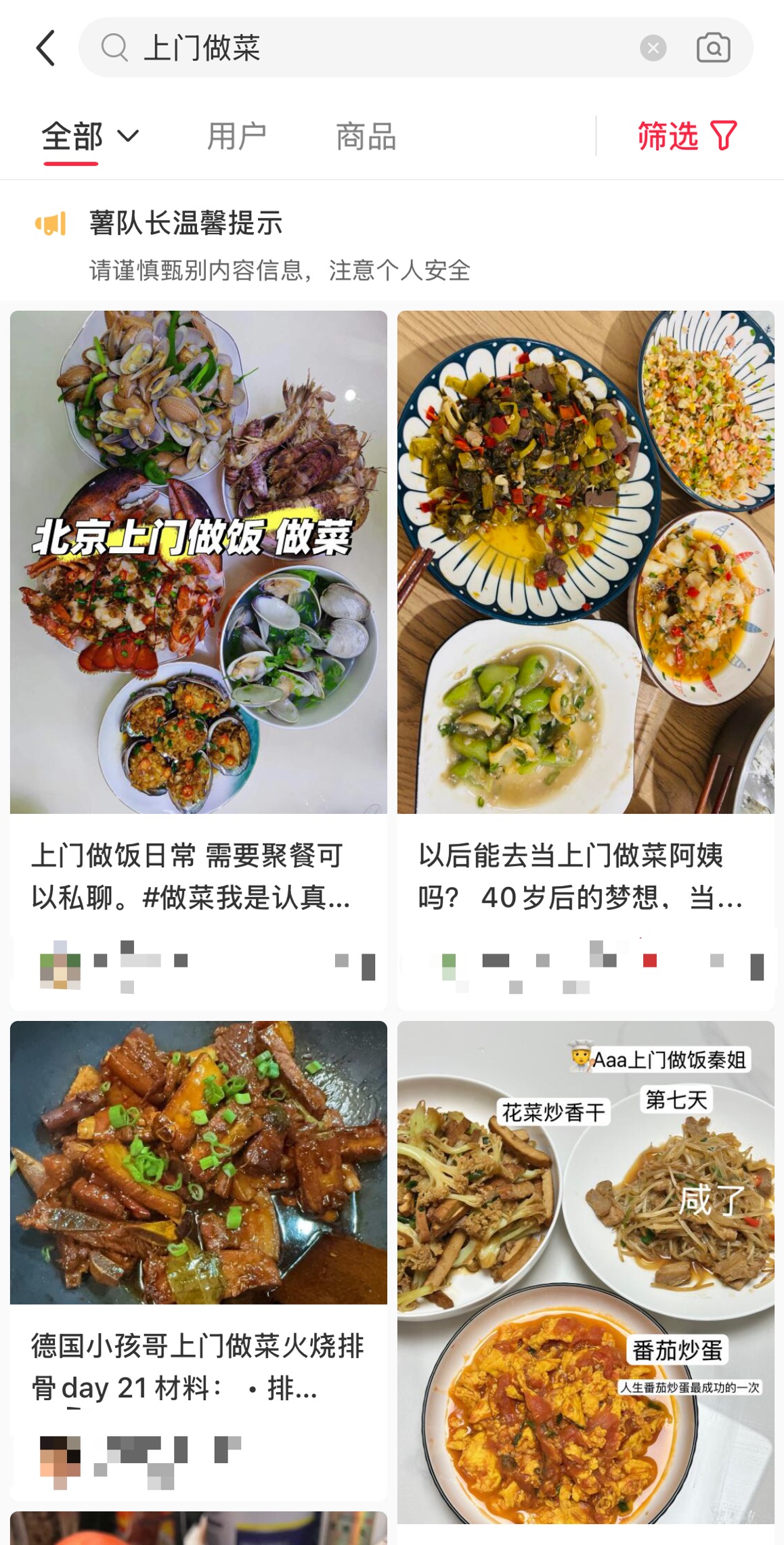Open camera image search

click(x=713, y=48)
